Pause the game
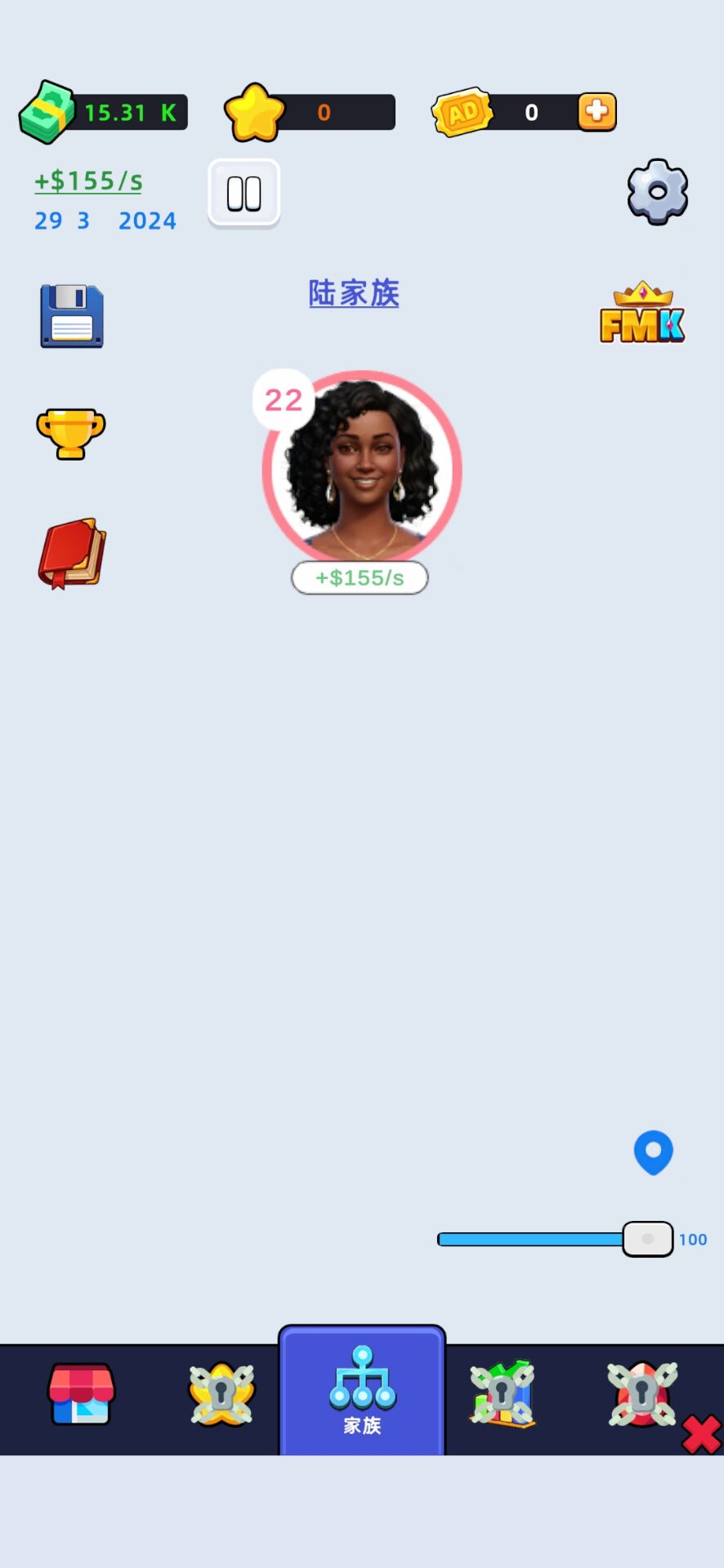 (x=244, y=194)
